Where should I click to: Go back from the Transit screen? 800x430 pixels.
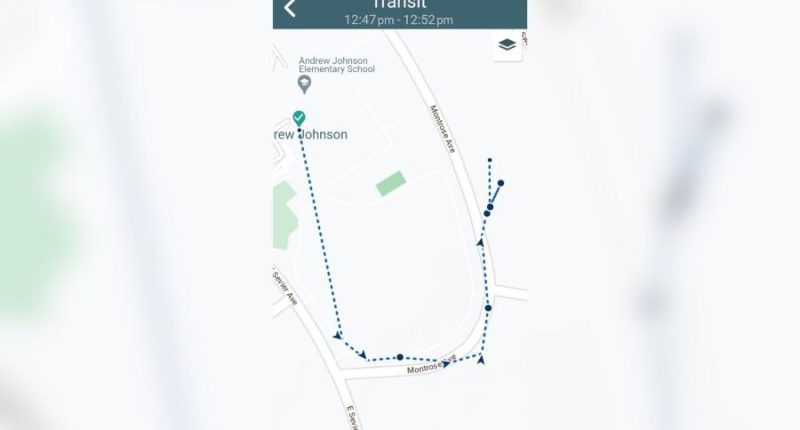(x=290, y=9)
